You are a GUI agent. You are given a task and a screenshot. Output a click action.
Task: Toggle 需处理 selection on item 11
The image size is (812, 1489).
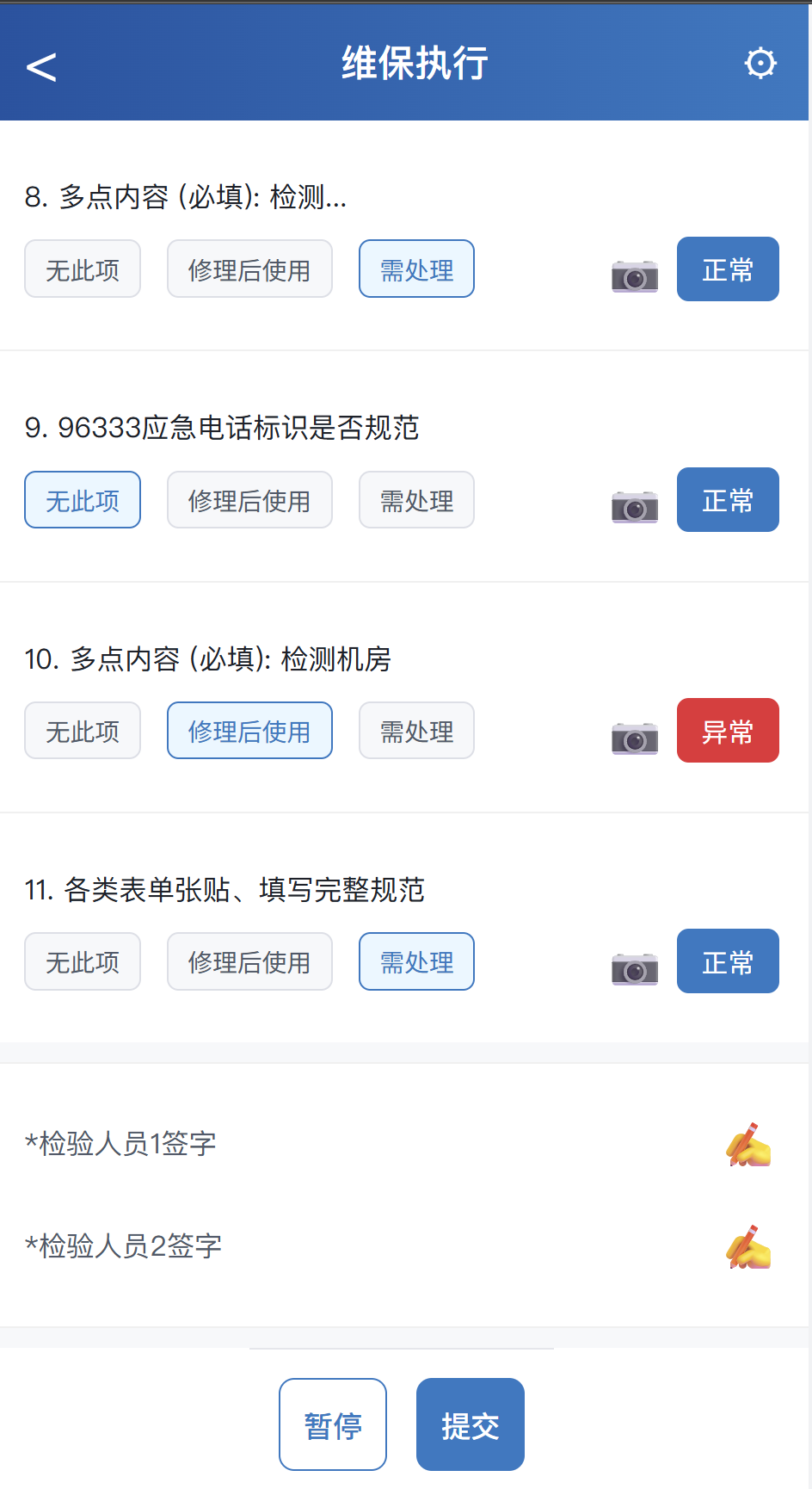pos(416,961)
